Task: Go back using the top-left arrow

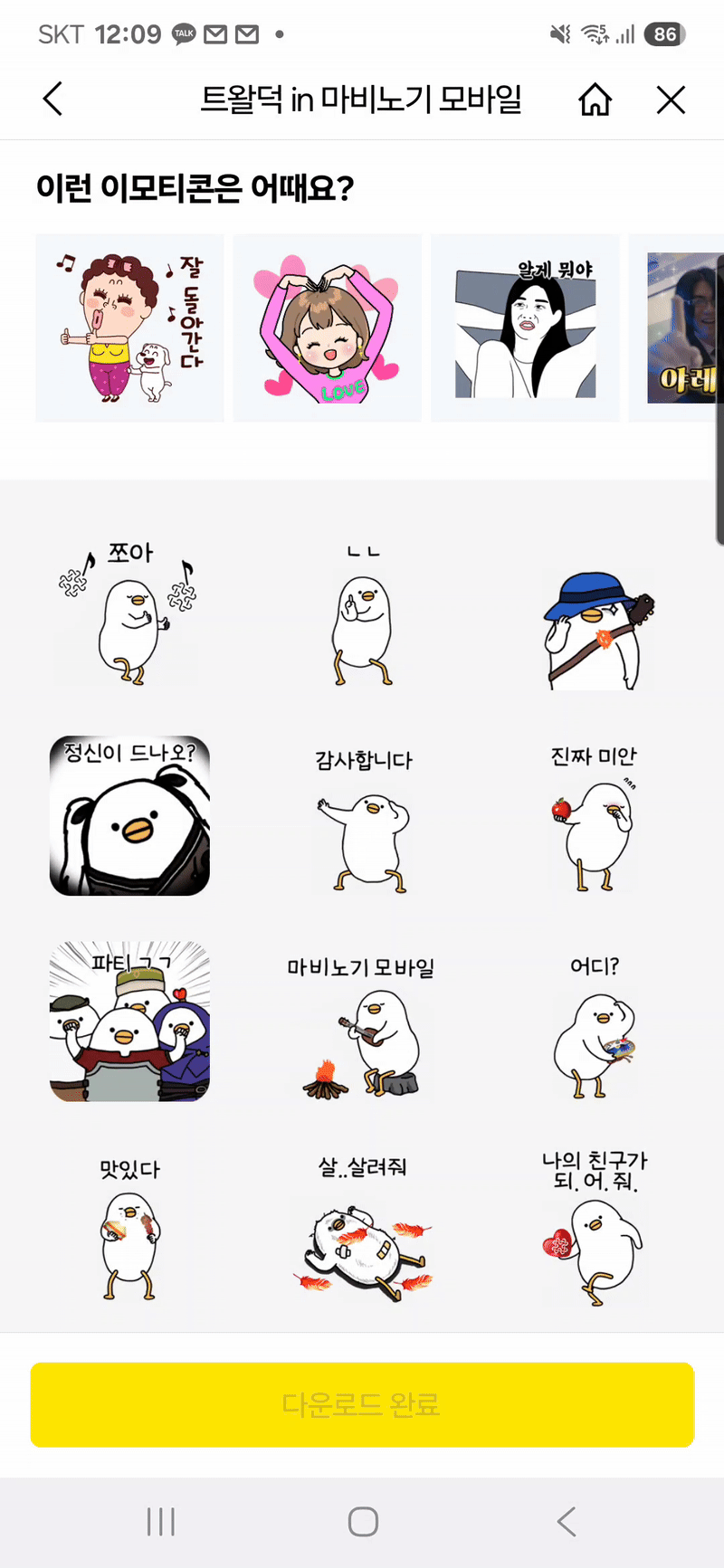Action: point(53,99)
